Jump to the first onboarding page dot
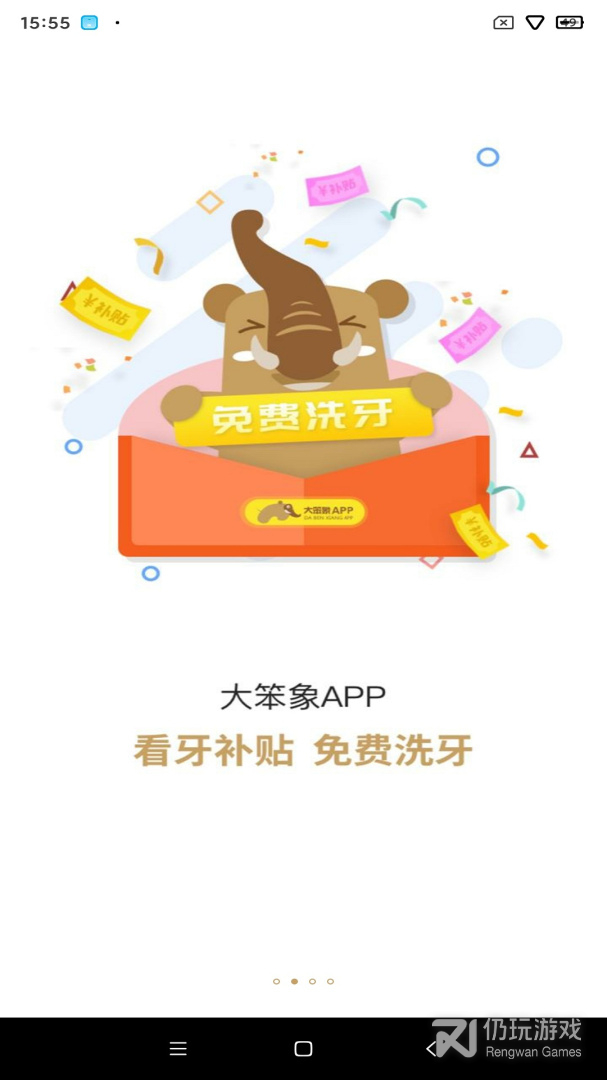 point(276,981)
